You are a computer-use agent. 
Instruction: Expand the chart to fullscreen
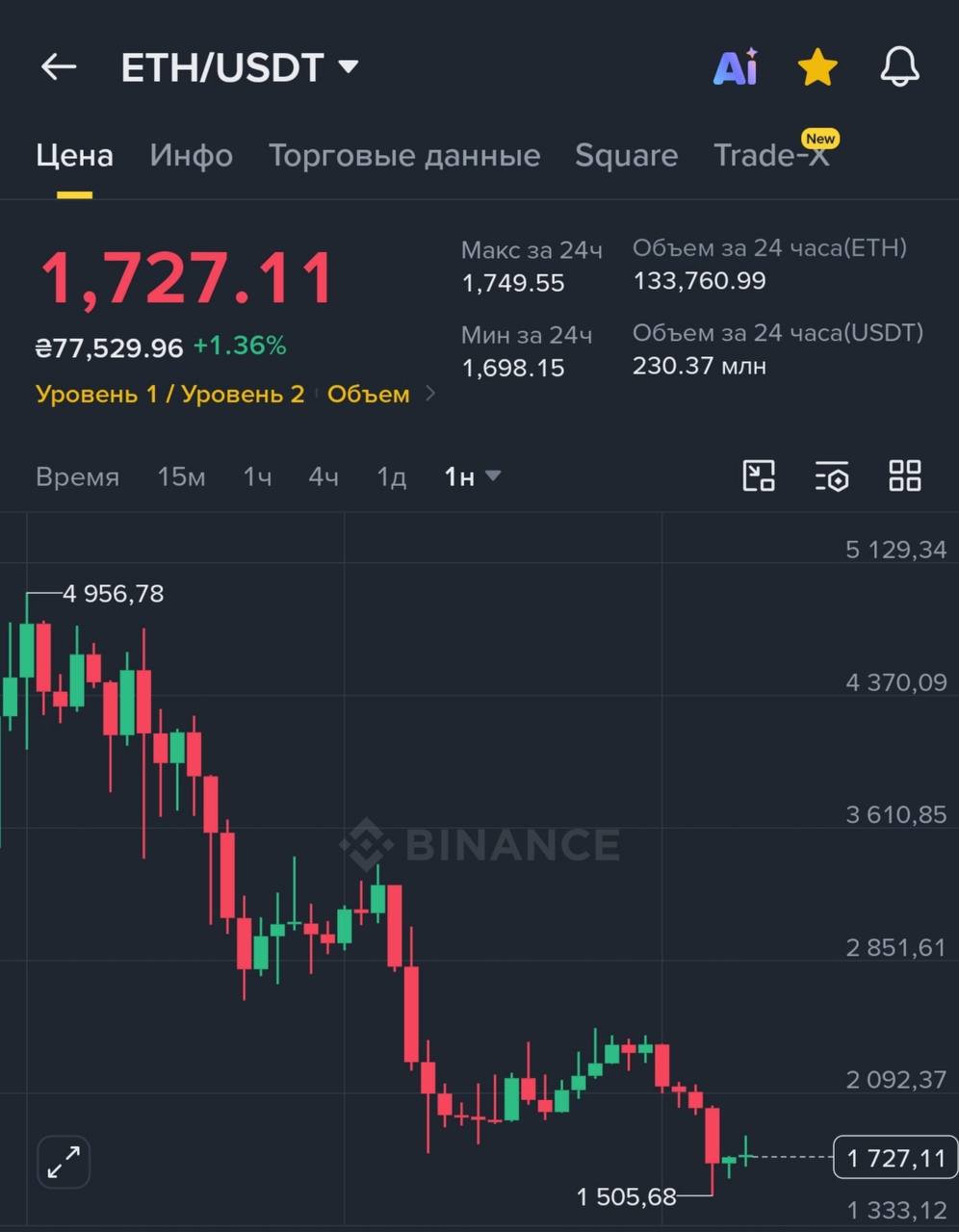(64, 1163)
